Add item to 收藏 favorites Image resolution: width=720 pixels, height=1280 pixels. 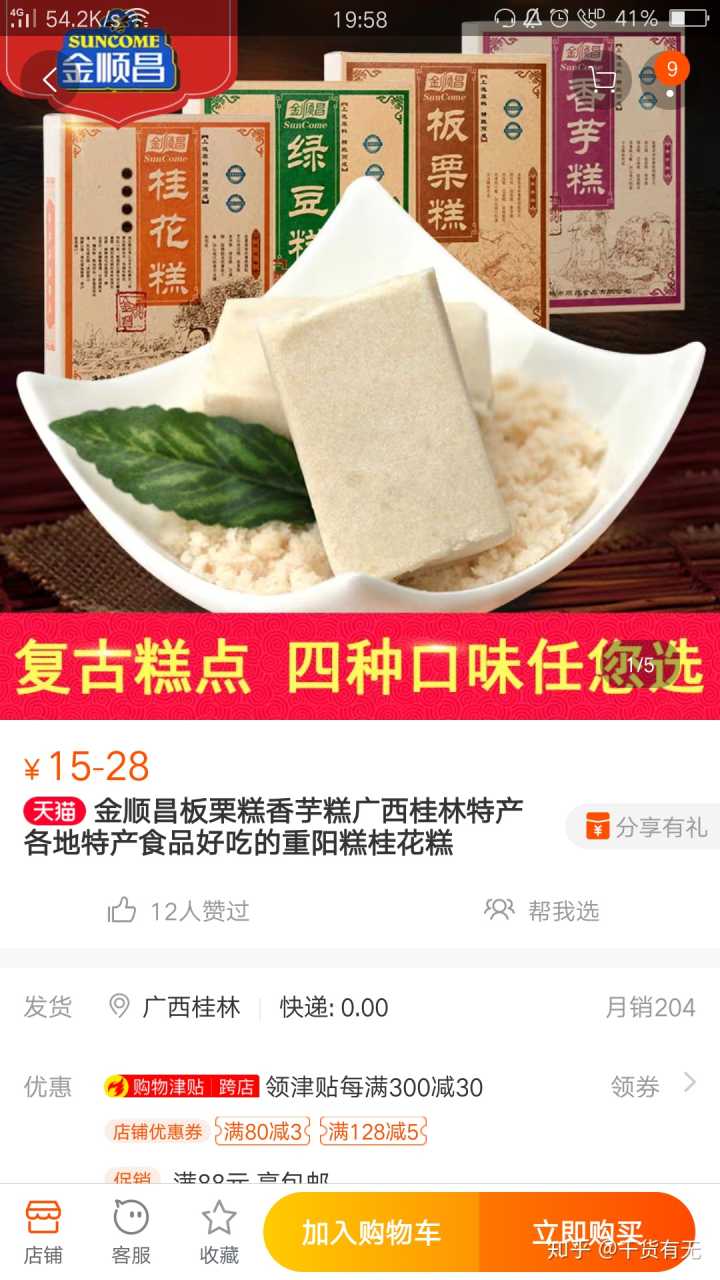point(219,1232)
